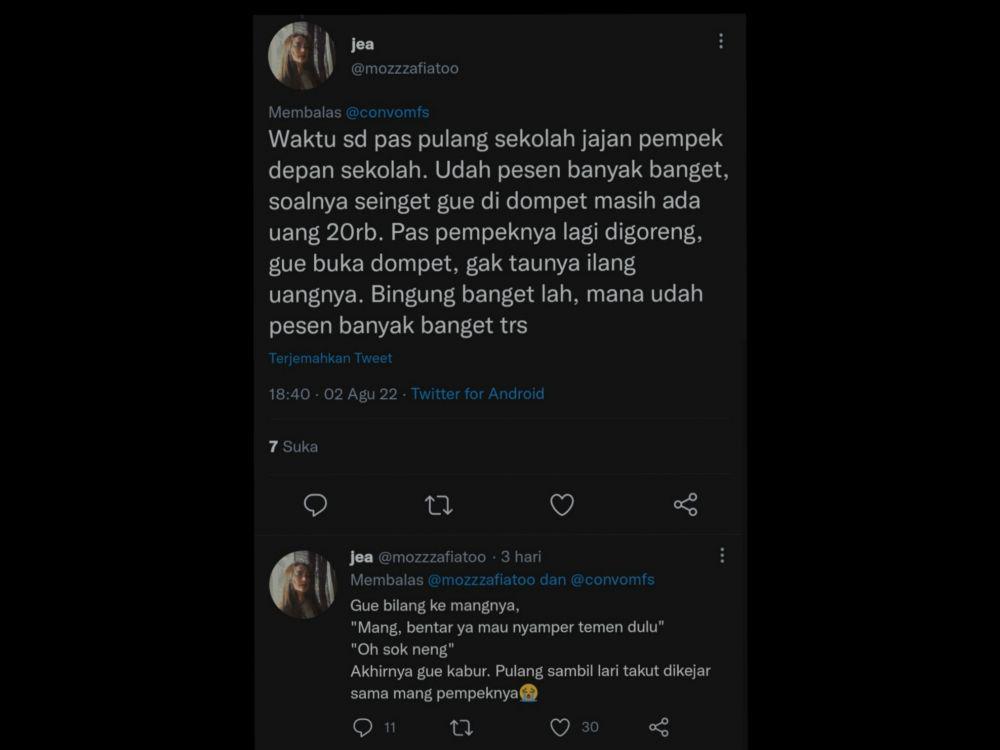The height and width of the screenshot is (750, 1000).
Task: Open the Twitter for Android source link
Action: click(x=477, y=394)
